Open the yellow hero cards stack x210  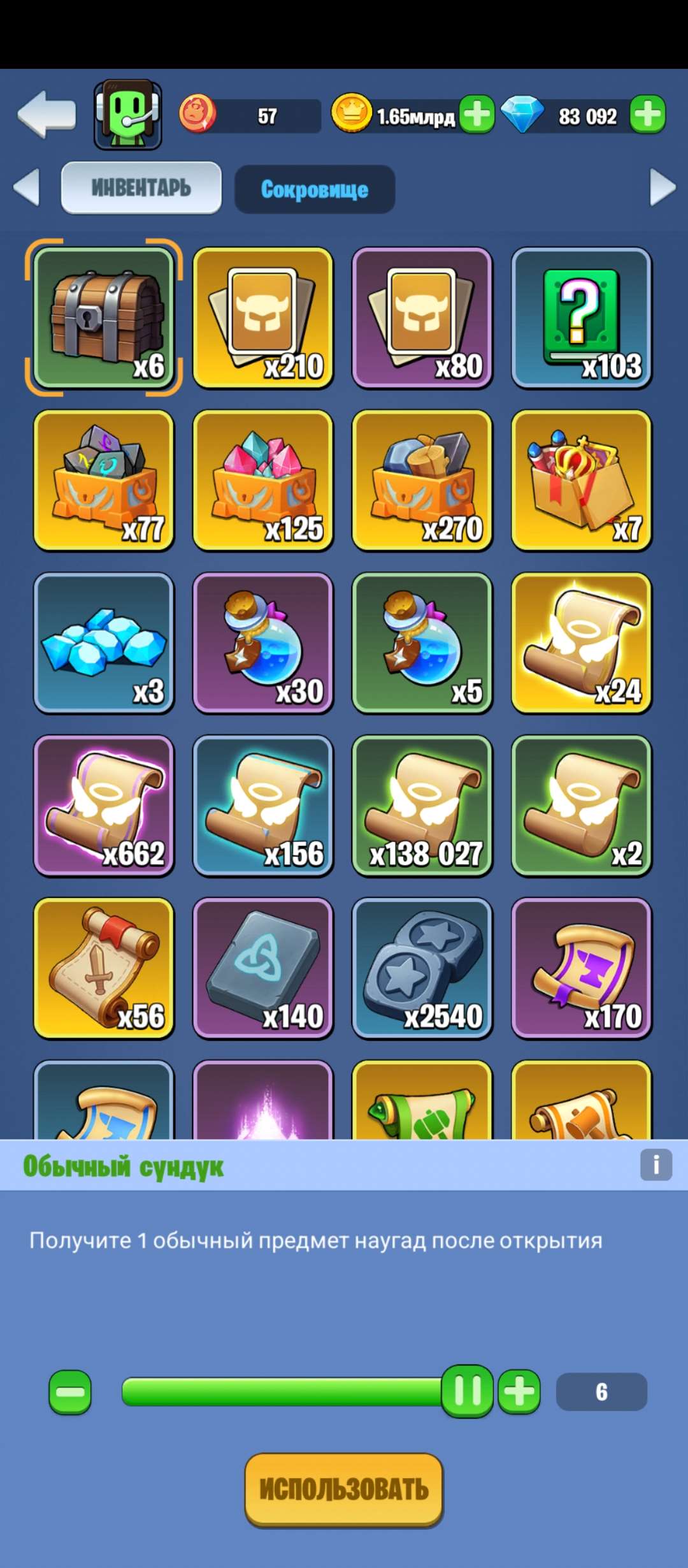[263, 317]
